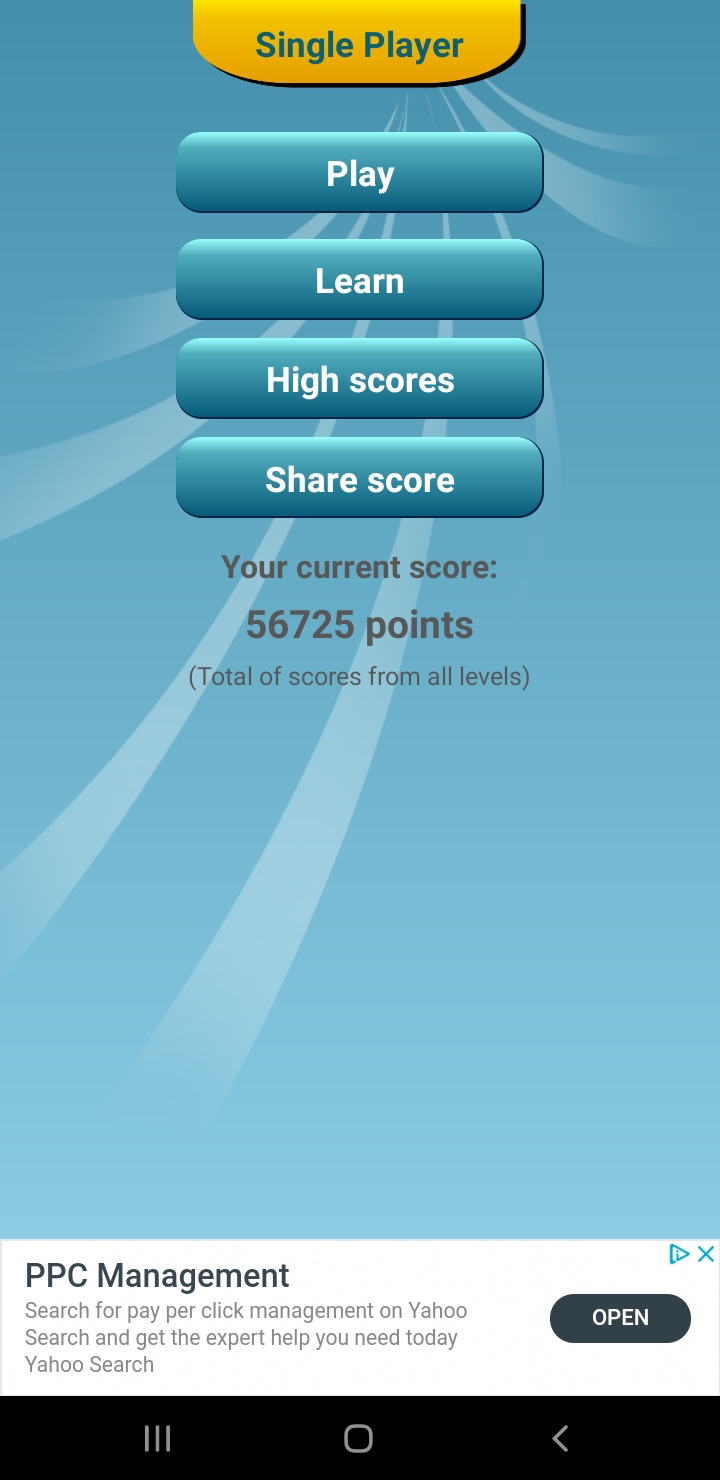The width and height of the screenshot is (720, 1480).
Task: Open recent apps from navigation bar
Action: [x=158, y=1438]
